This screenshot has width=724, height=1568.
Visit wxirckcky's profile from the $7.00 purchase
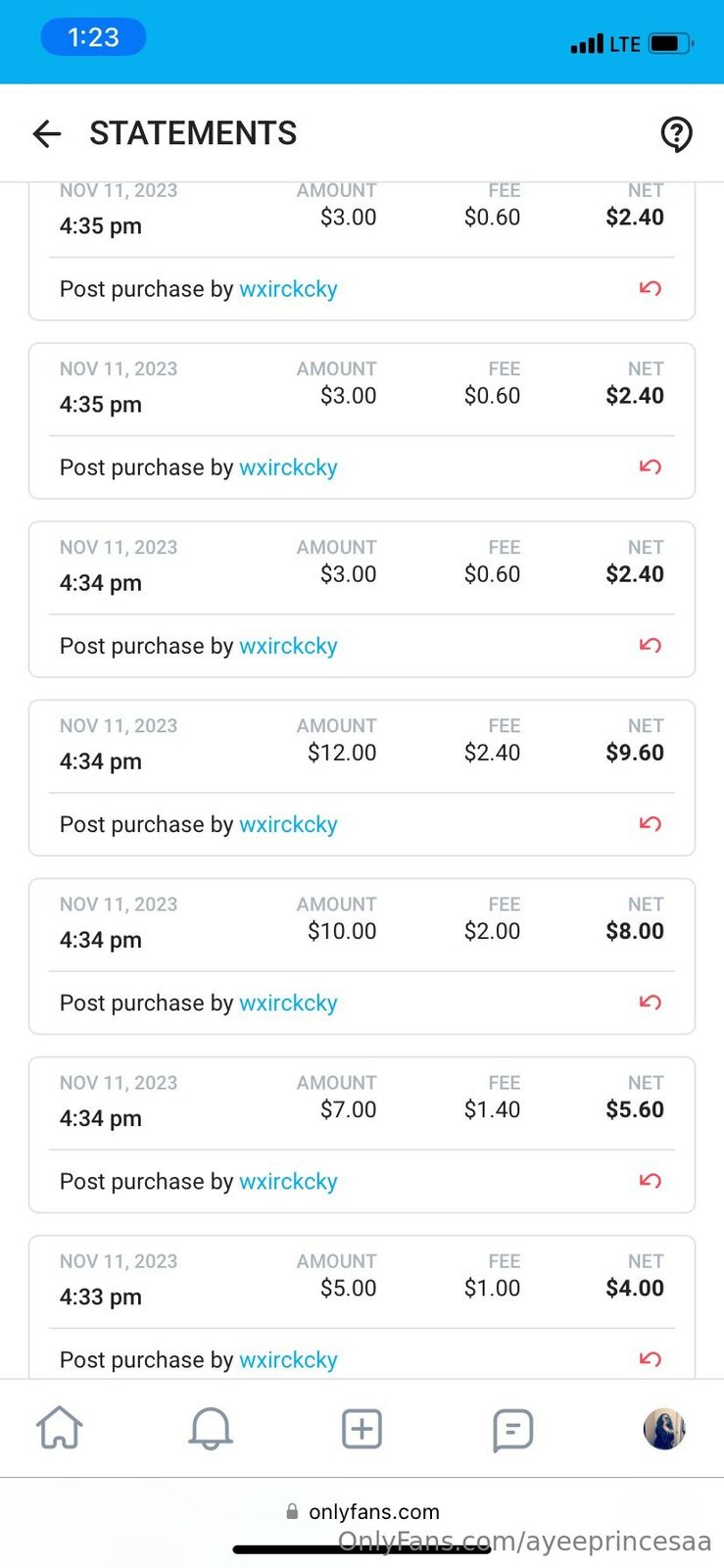[x=288, y=1181]
